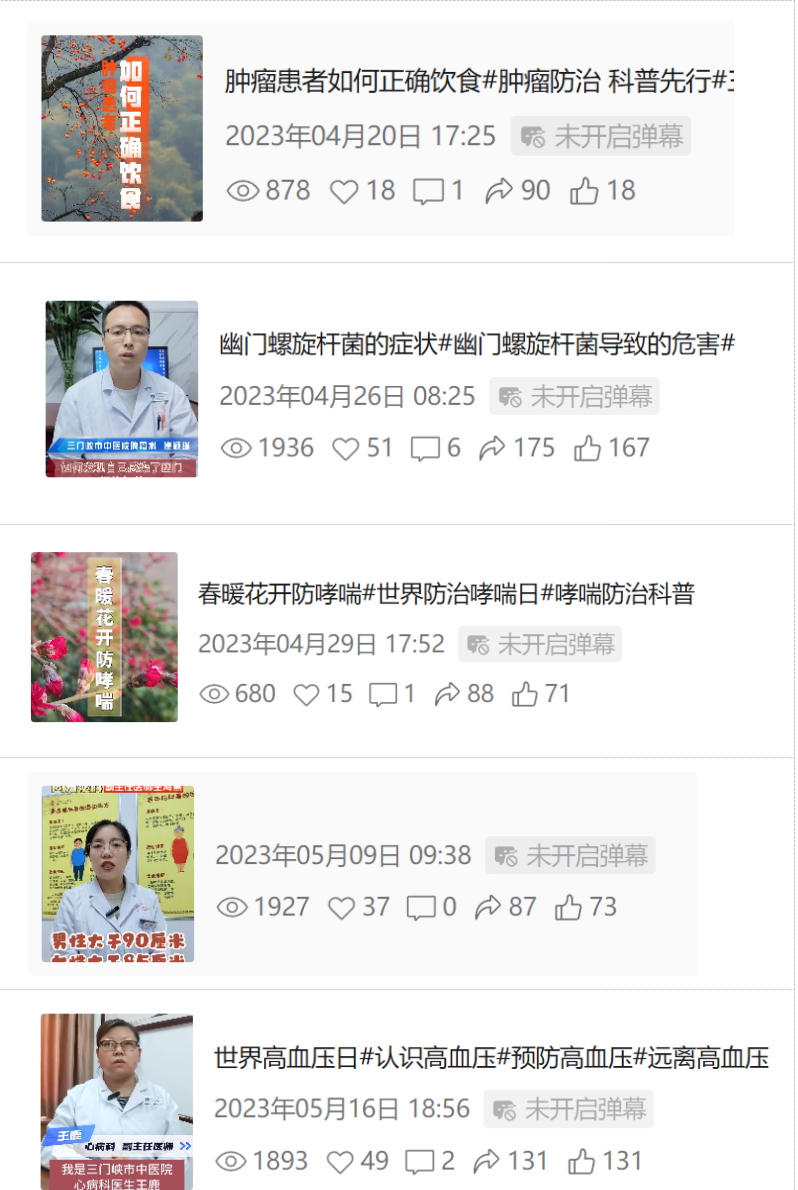798x1190 pixels.
Task: Tap 未开启弹幕 on the 04月29日 video
Action: [540, 644]
